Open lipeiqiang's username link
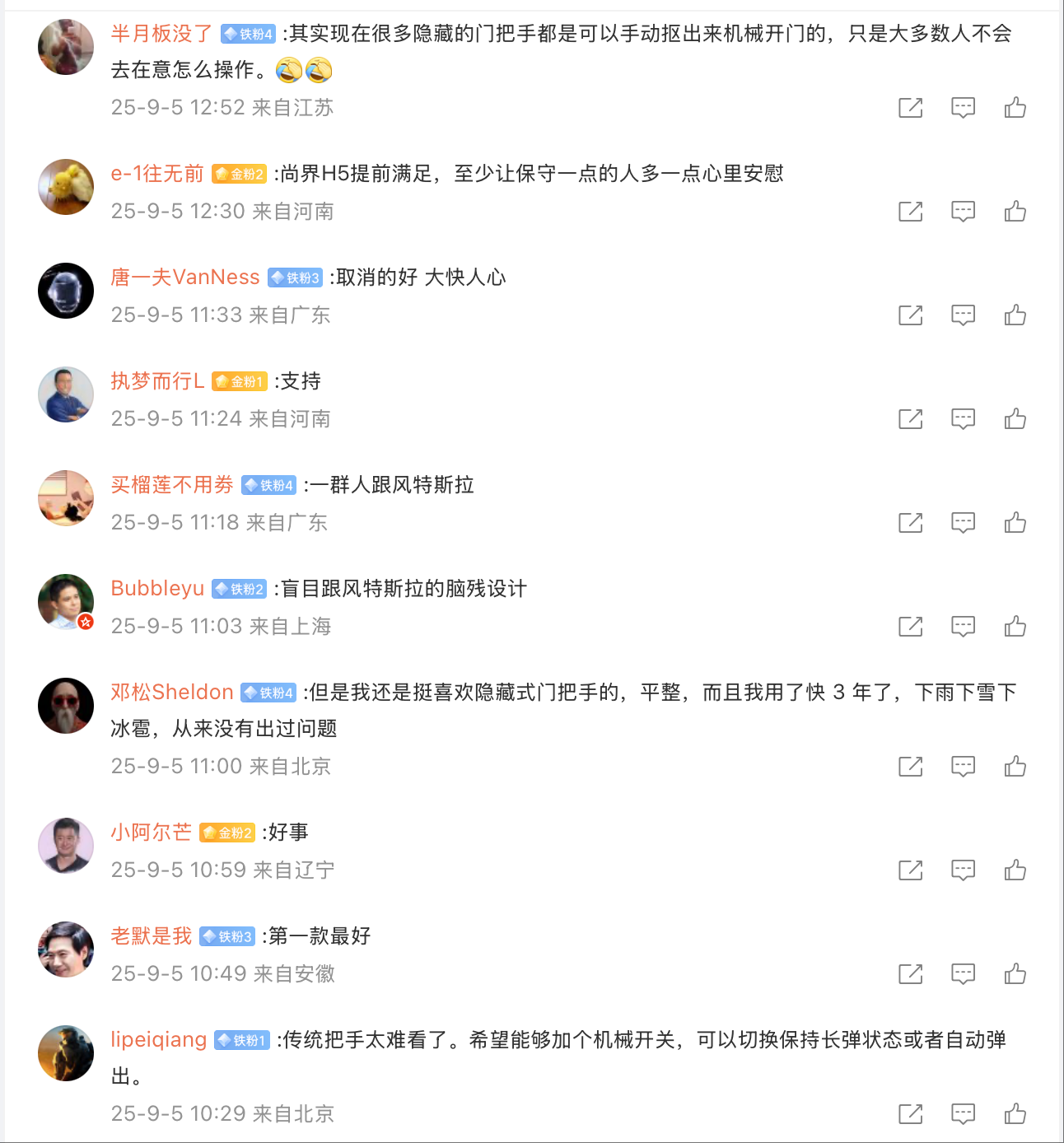This screenshot has height=1143, width=1064. click(159, 1040)
